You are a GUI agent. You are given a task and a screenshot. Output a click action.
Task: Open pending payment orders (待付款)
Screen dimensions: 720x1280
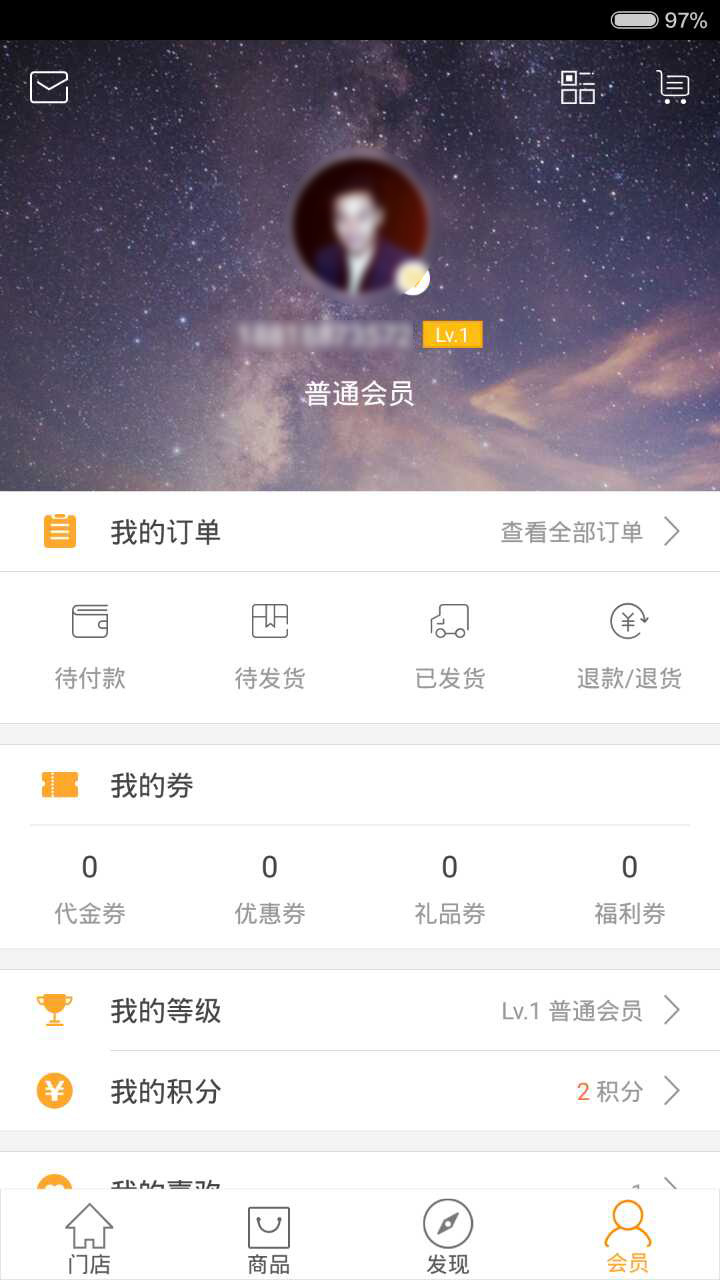[90, 645]
